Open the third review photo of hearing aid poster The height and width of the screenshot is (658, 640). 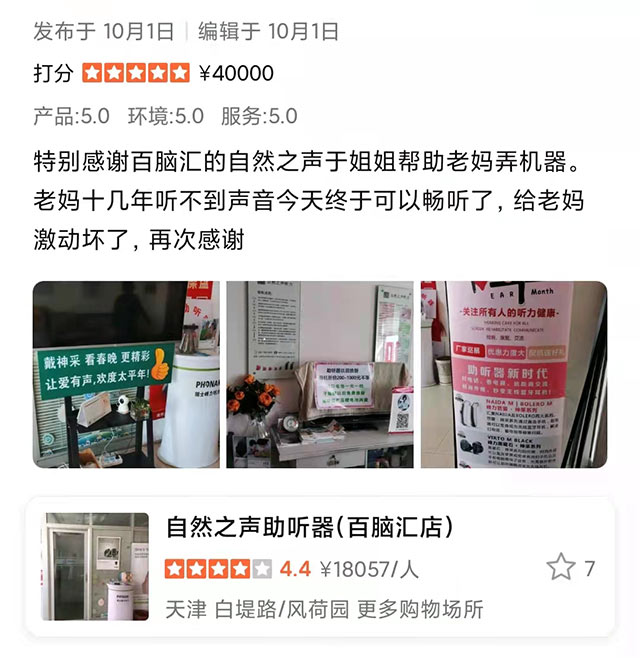tap(513, 374)
